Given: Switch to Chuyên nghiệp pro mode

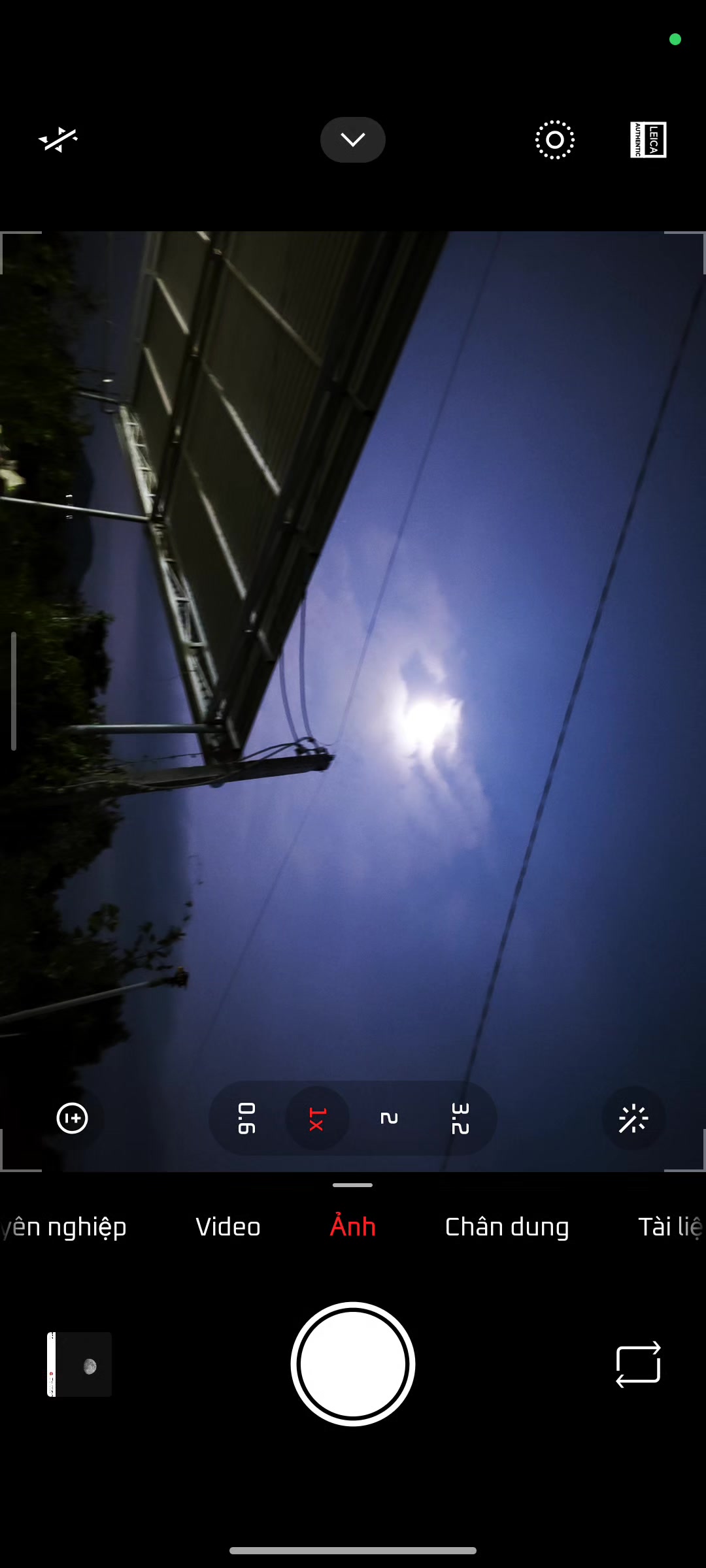Looking at the screenshot, I should [x=64, y=1227].
